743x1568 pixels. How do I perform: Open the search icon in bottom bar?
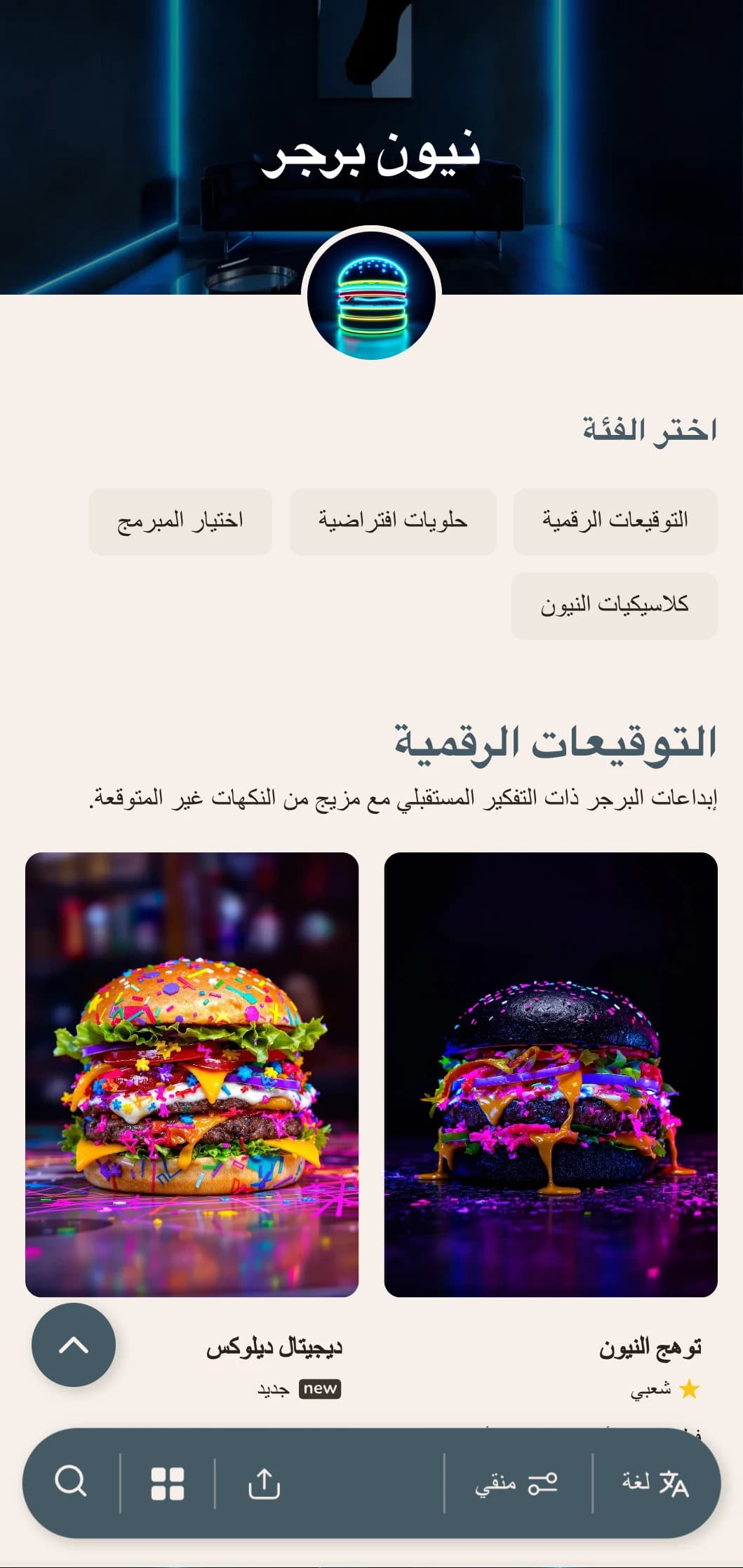(71, 1482)
